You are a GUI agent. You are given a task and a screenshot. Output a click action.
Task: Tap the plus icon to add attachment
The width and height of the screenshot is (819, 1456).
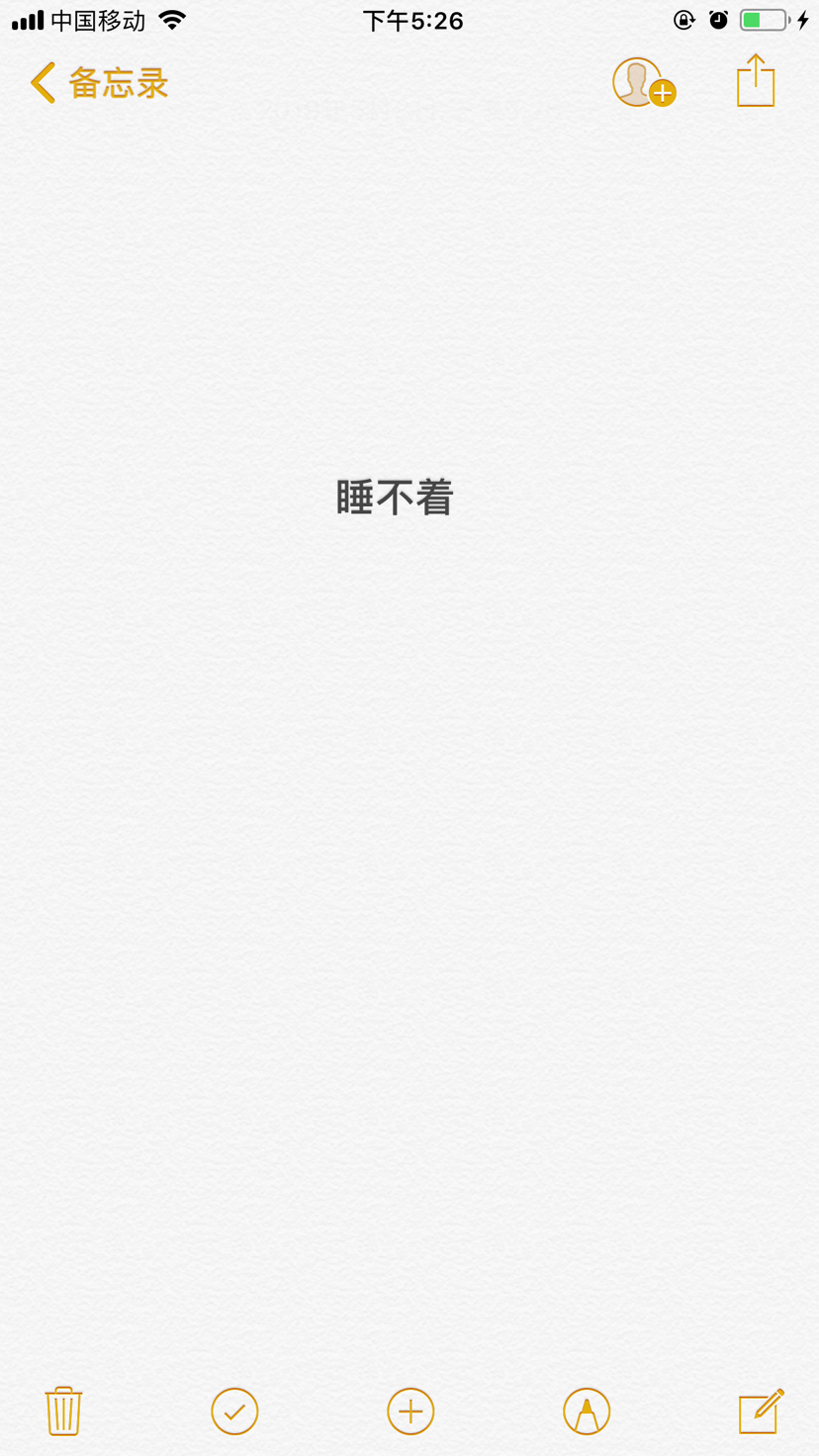410,1411
